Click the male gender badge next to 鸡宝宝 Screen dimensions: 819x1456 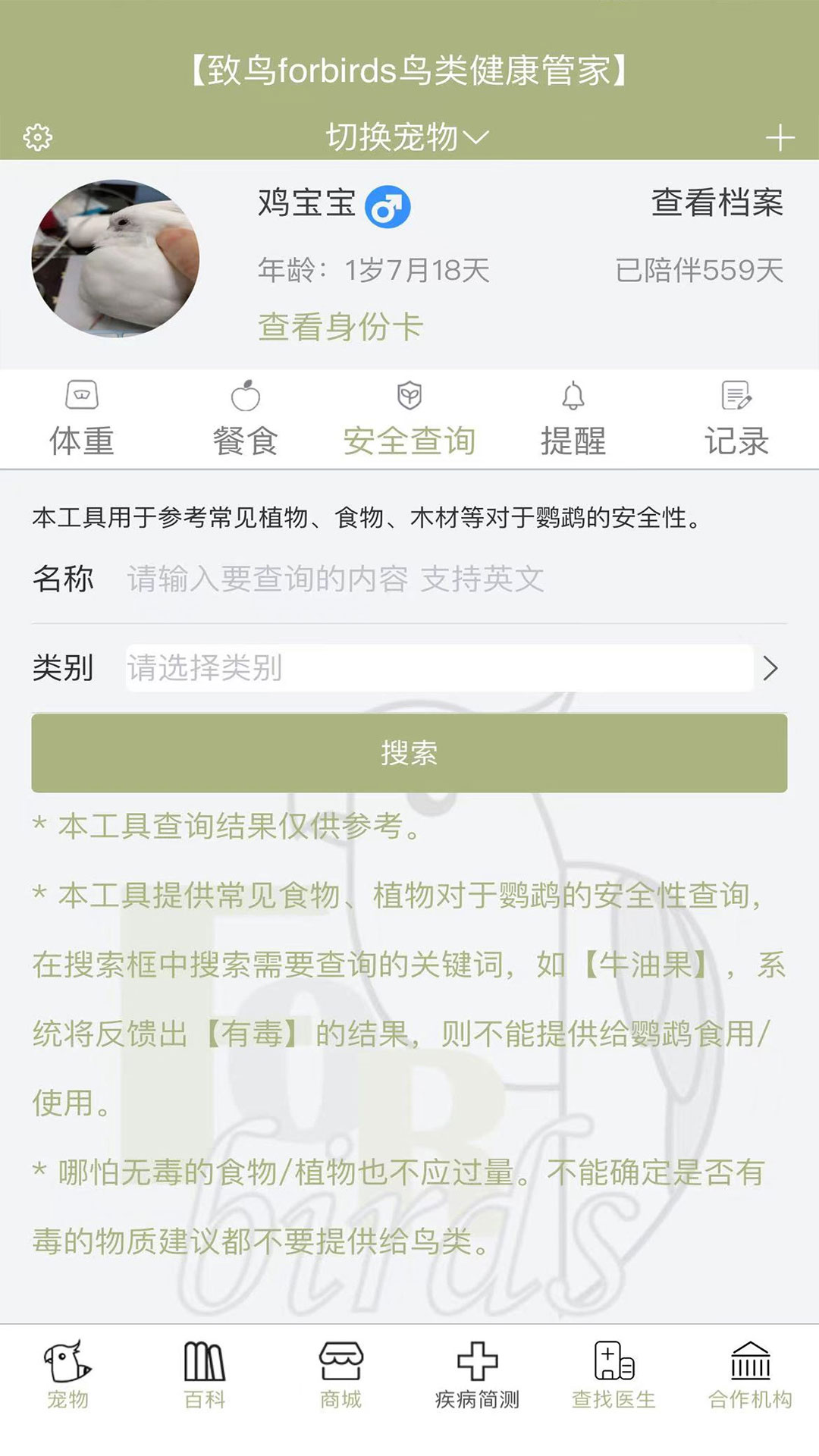coord(387,206)
